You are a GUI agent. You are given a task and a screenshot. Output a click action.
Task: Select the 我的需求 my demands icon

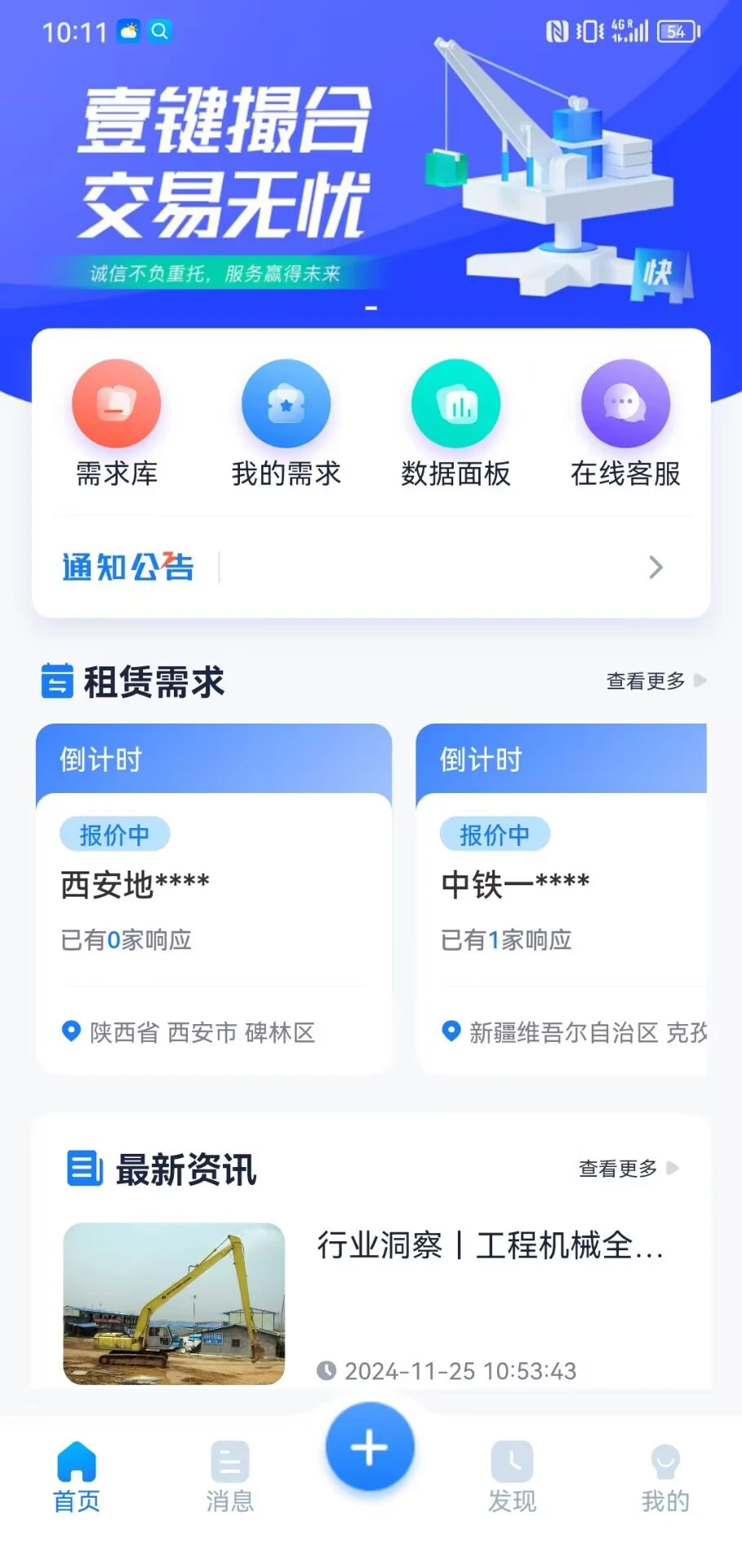click(x=286, y=403)
